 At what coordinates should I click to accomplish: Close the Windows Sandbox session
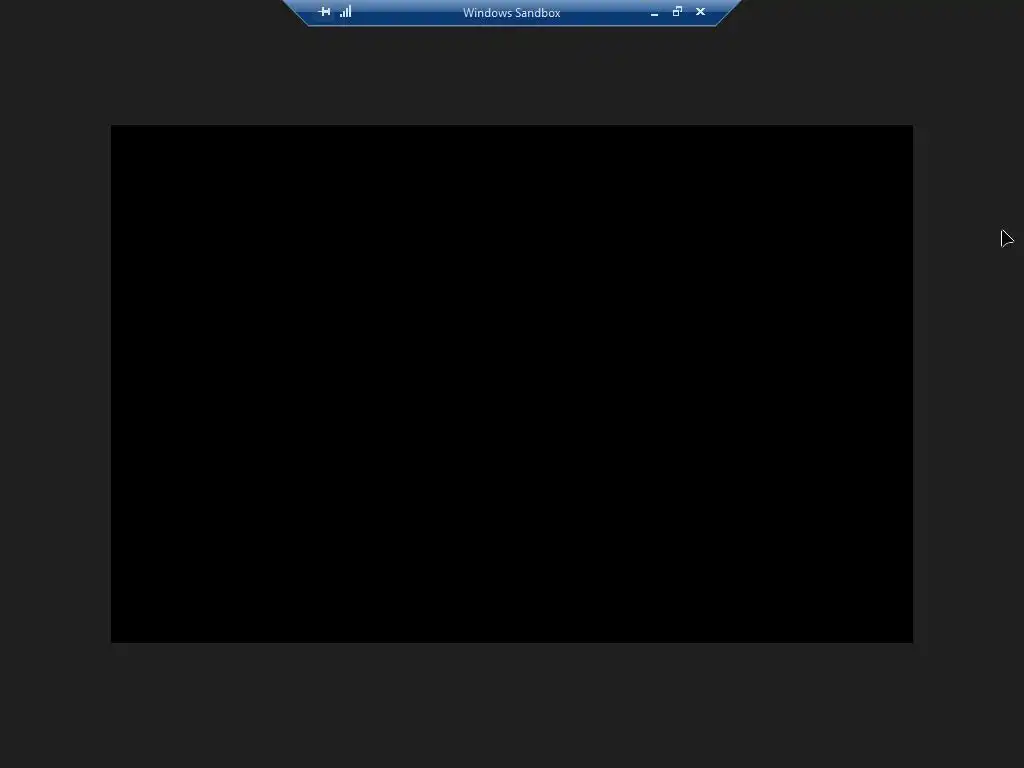pos(700,12)
